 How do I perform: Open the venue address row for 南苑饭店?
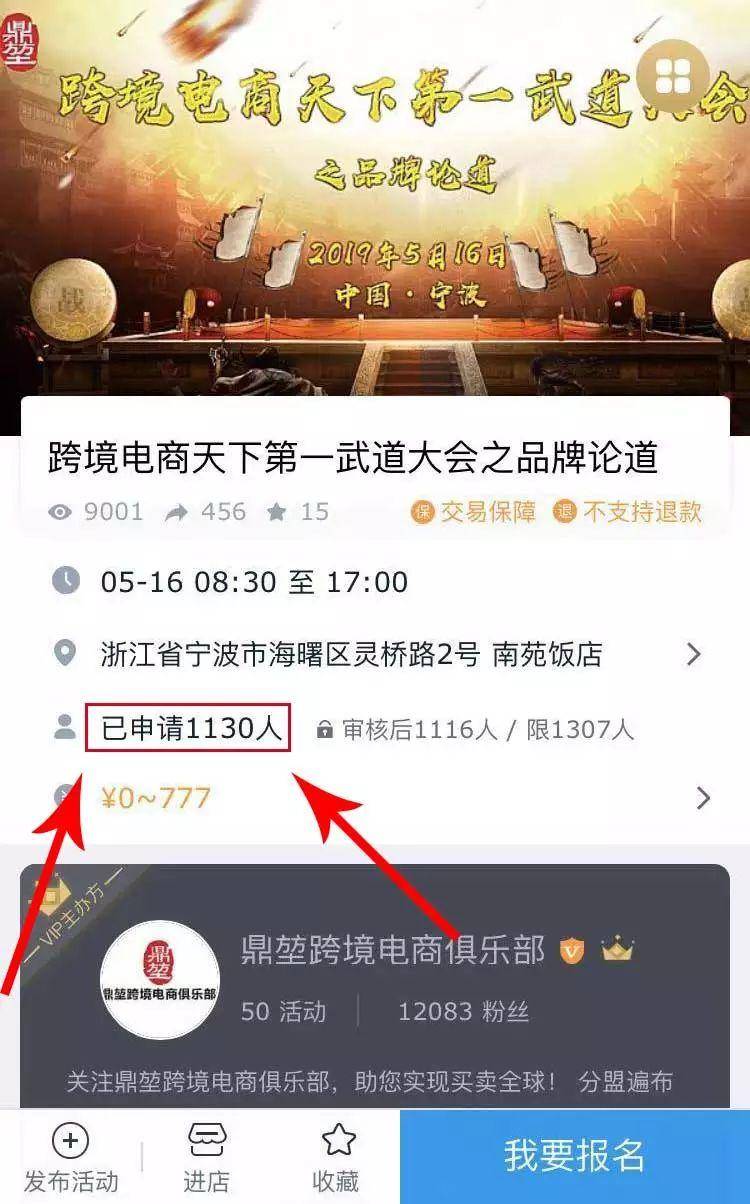[x=375, y=655]
